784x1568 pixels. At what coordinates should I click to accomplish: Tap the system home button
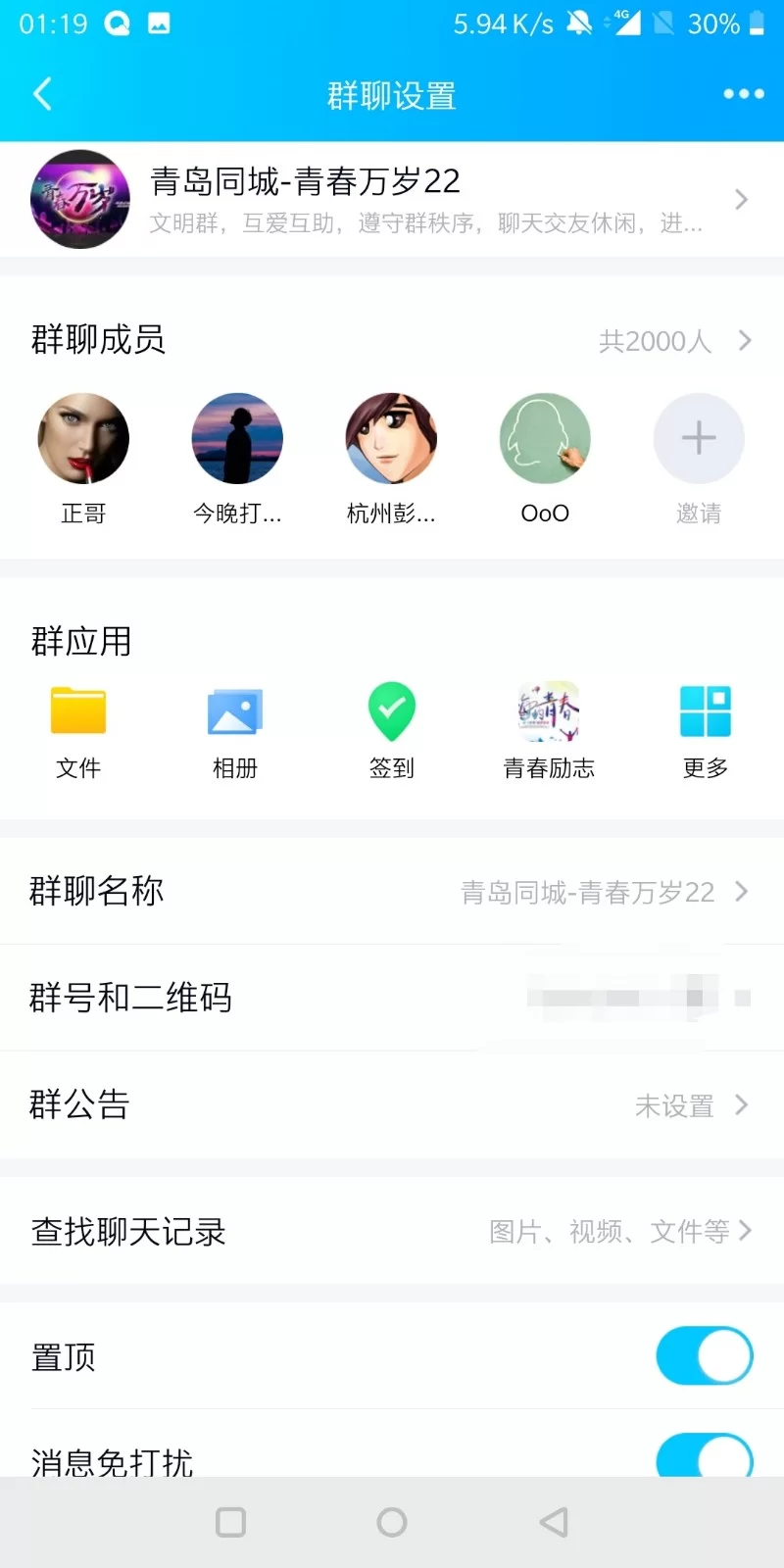[x=392, y=1522]
